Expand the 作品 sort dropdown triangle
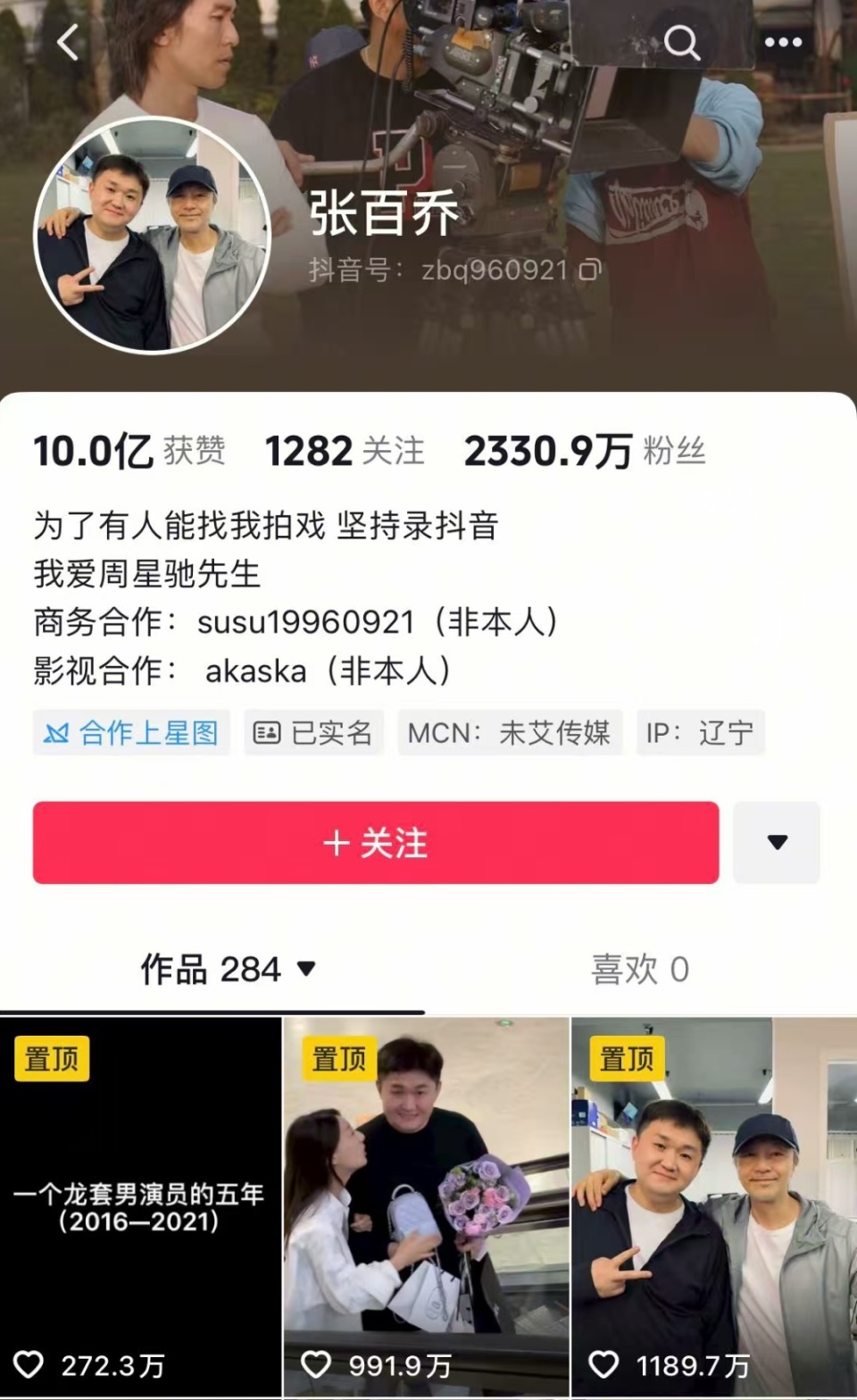 [305, 970]
